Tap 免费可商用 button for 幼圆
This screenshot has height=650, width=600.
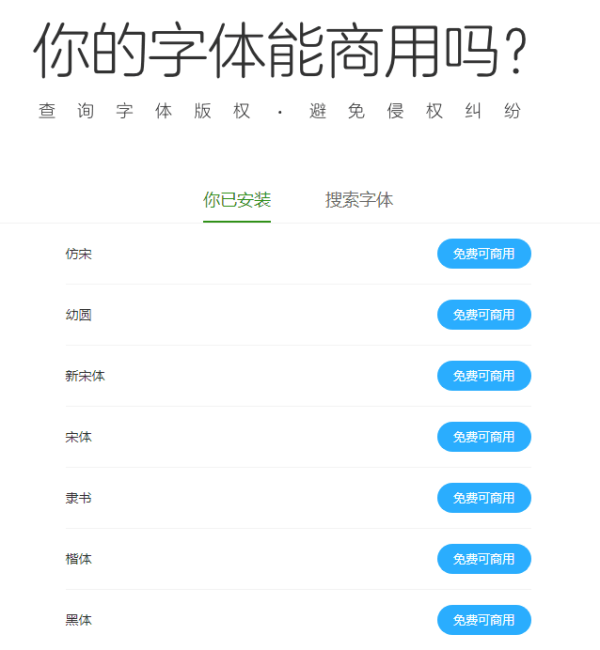(x=484, y=315)
